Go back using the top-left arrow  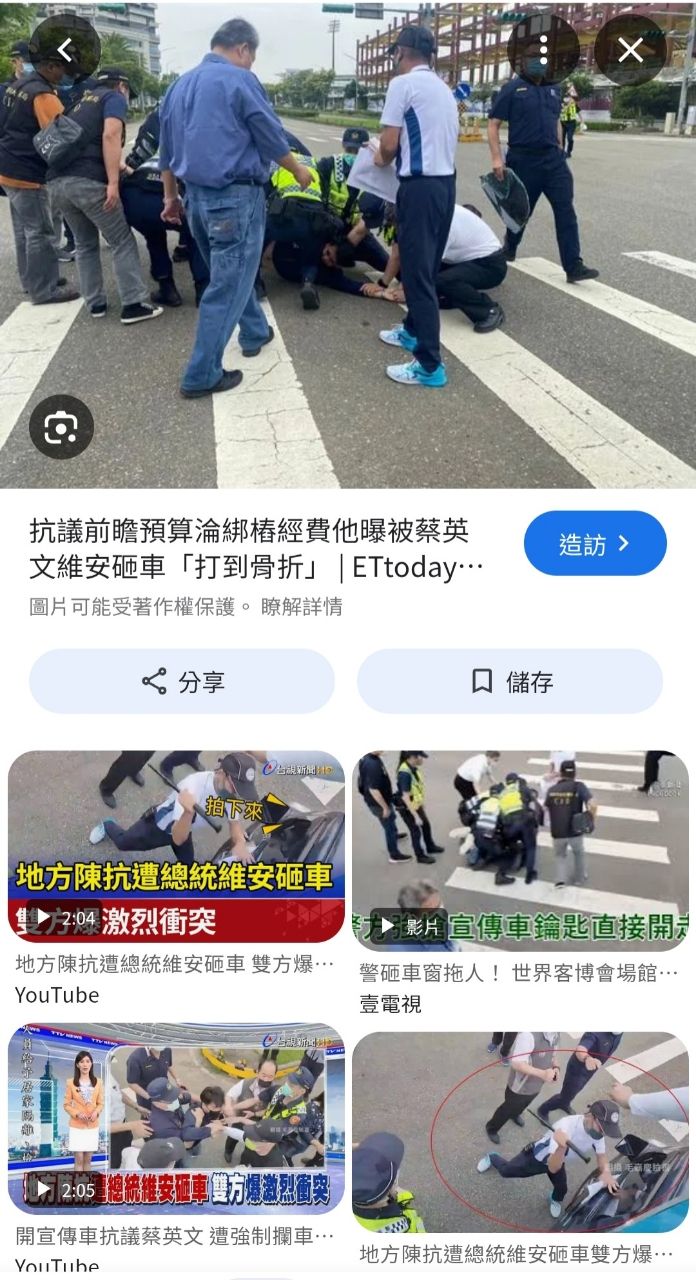pyautogui.click(x=65, y=49)
